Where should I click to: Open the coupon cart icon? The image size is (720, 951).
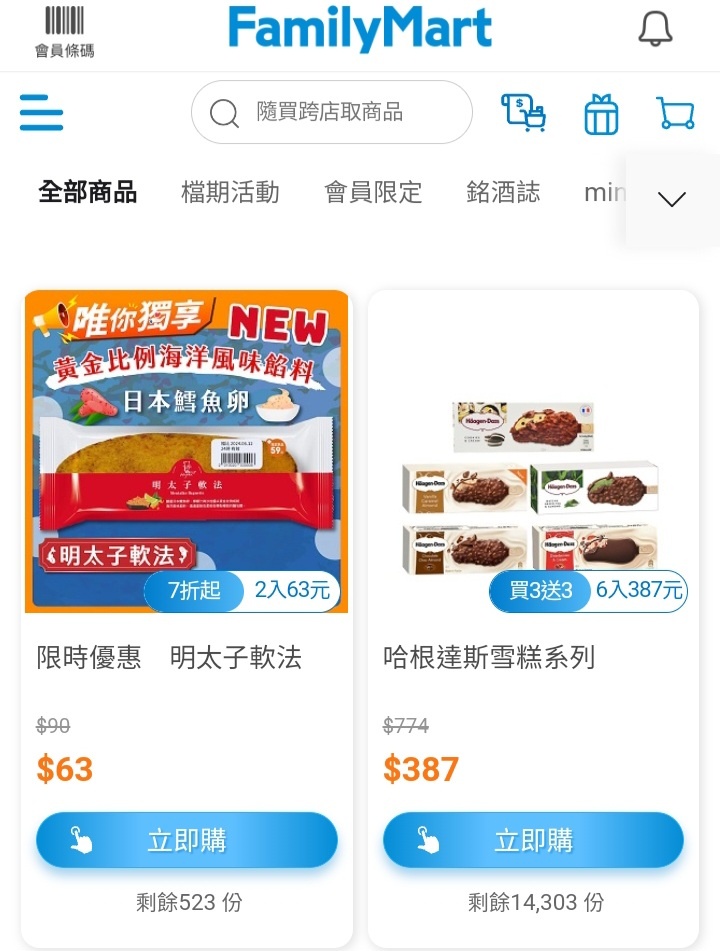(524, 113)
